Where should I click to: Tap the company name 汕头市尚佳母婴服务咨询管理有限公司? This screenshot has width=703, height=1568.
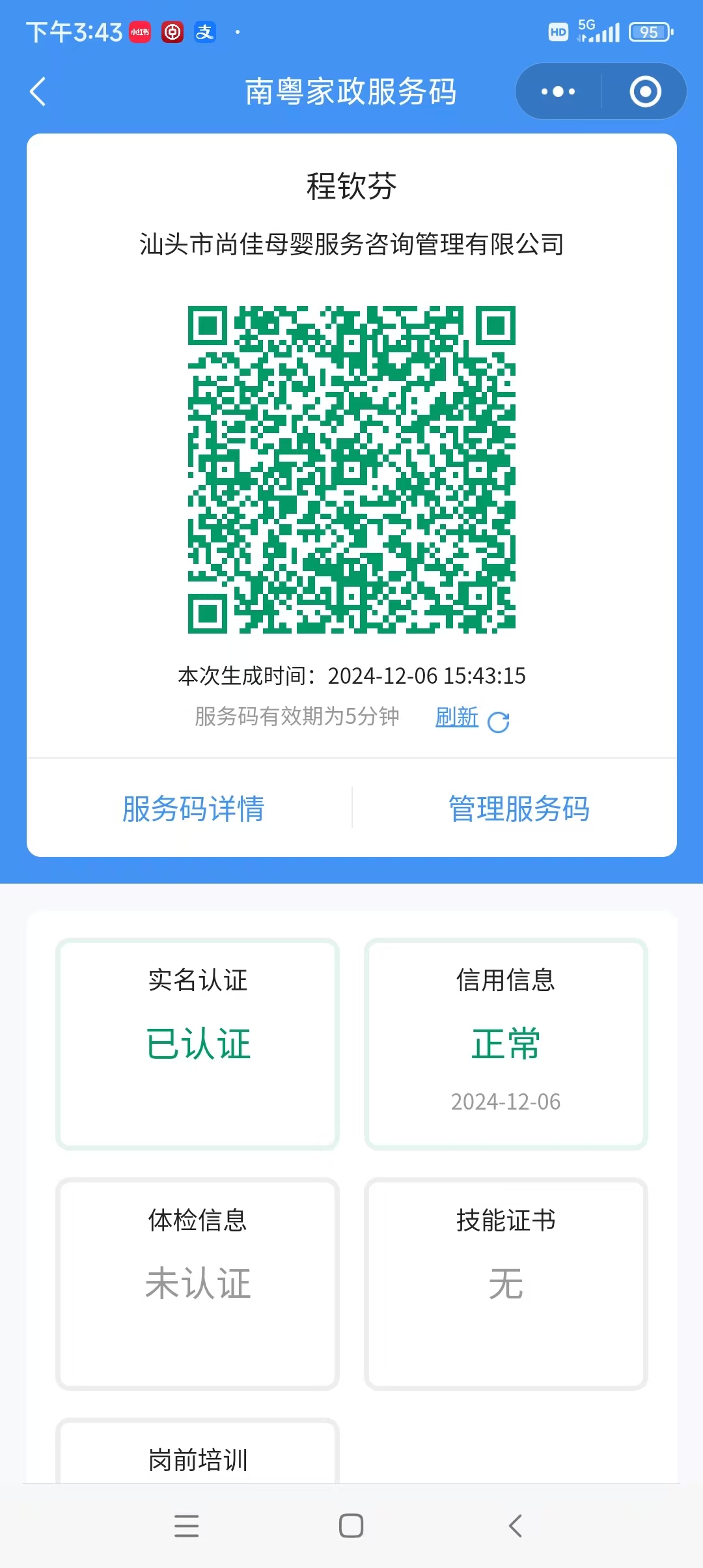pyautogui.click(x=351, y=242)
